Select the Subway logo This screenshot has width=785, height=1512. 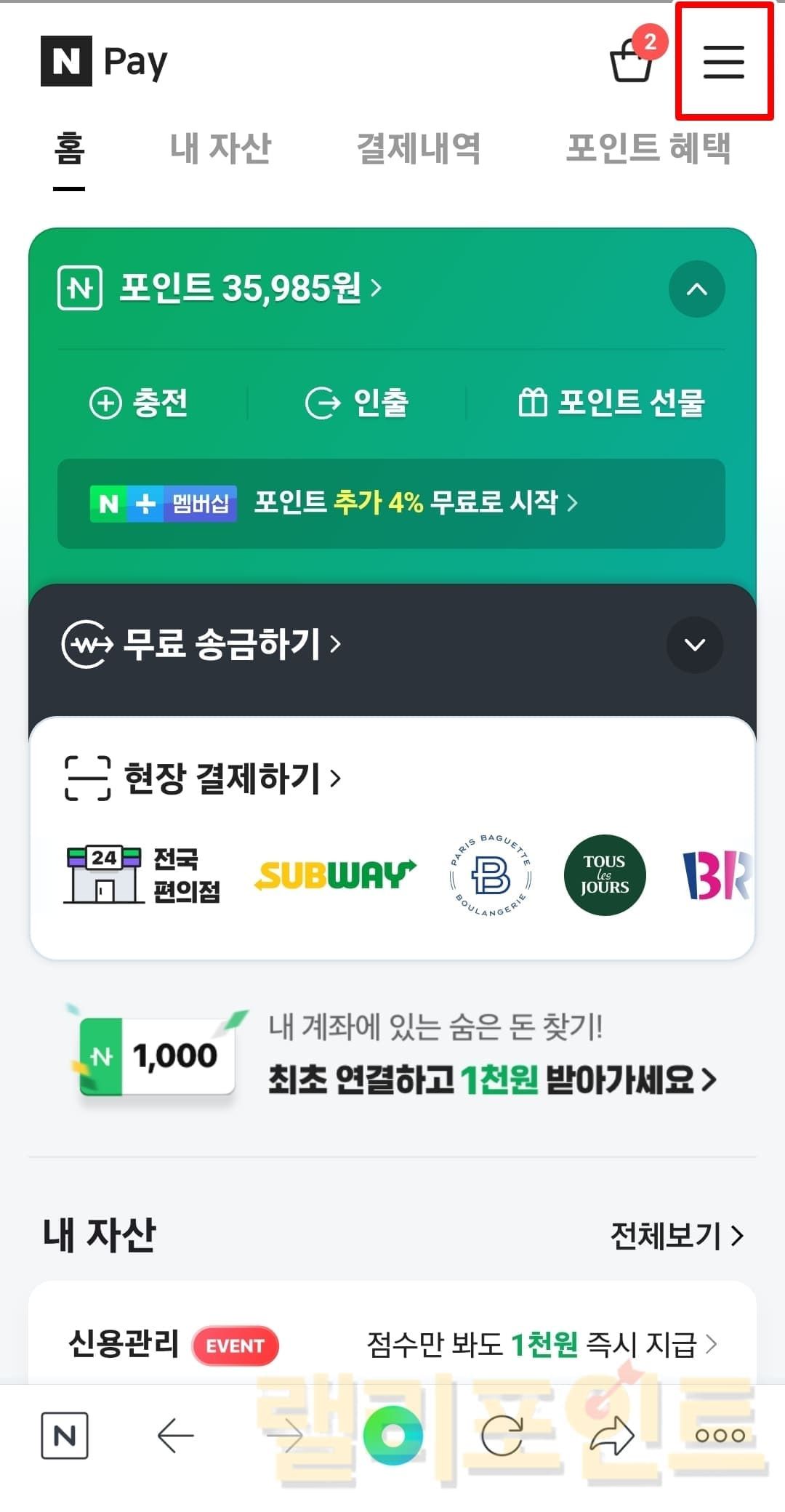click(x=335, y=875)
